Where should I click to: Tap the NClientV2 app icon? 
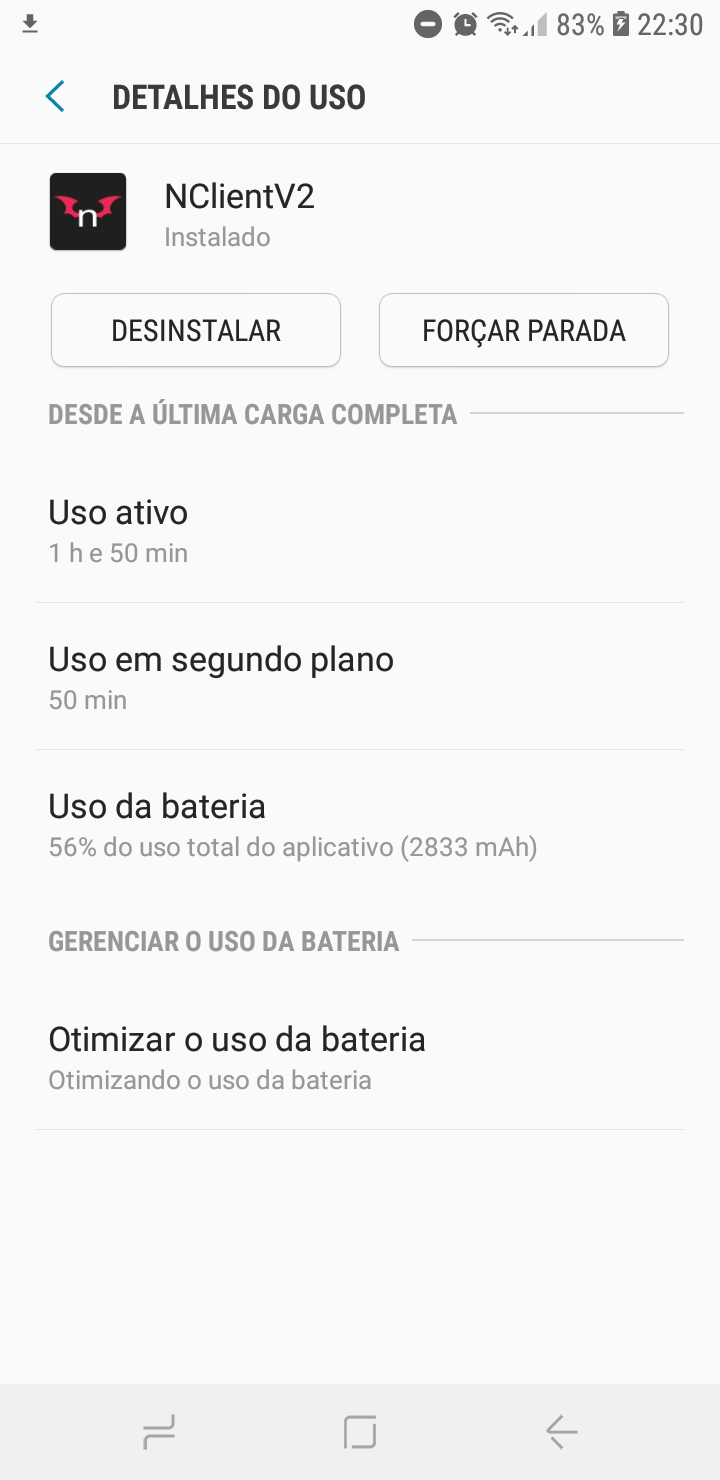[87, 211]
